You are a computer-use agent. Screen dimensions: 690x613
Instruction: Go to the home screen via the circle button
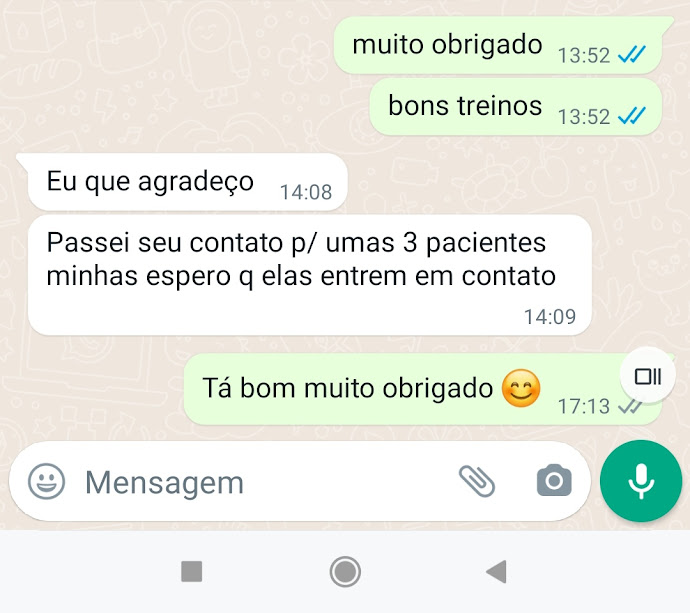(x=345, y=572)
